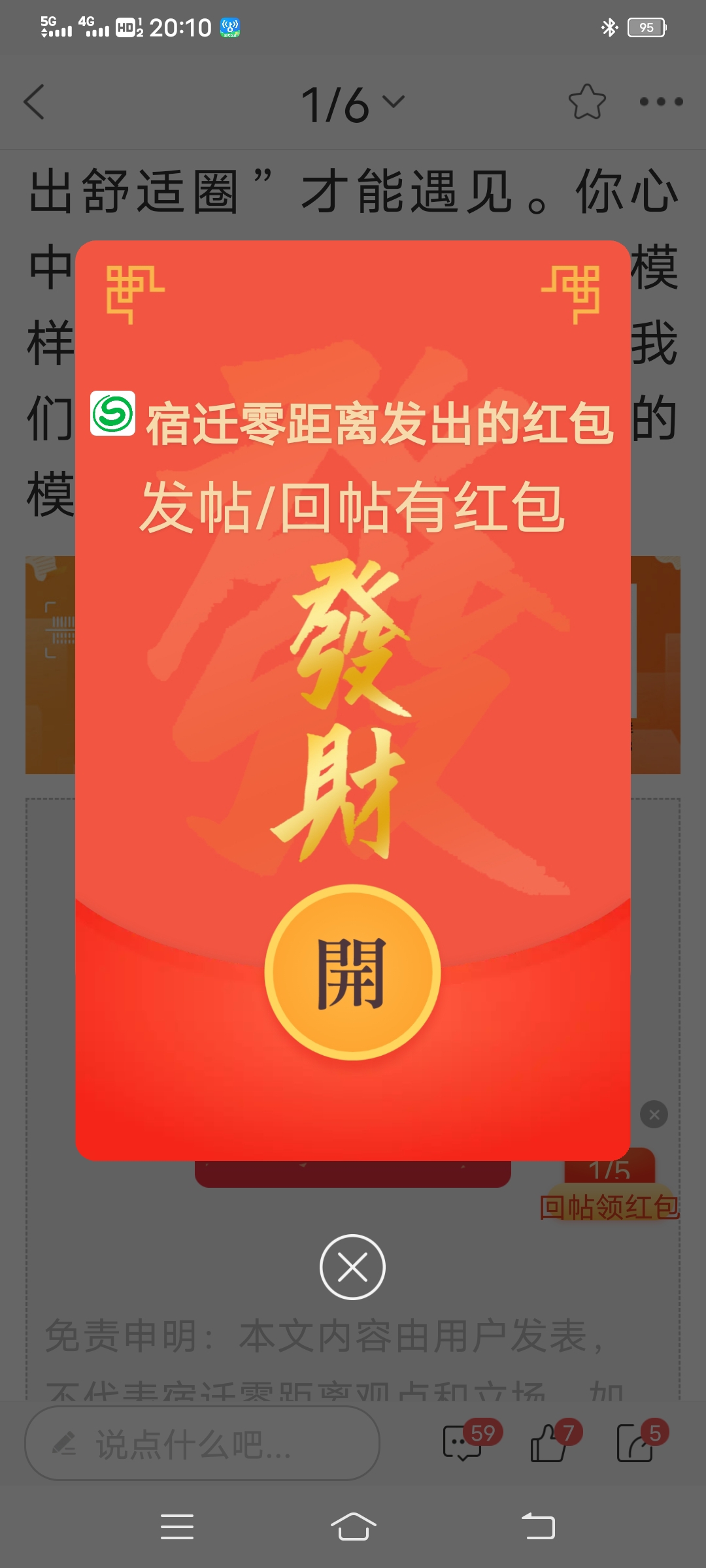
Task: Open the three-dot overflow menu
Action: pyautogui.click(x=661, y=102)
